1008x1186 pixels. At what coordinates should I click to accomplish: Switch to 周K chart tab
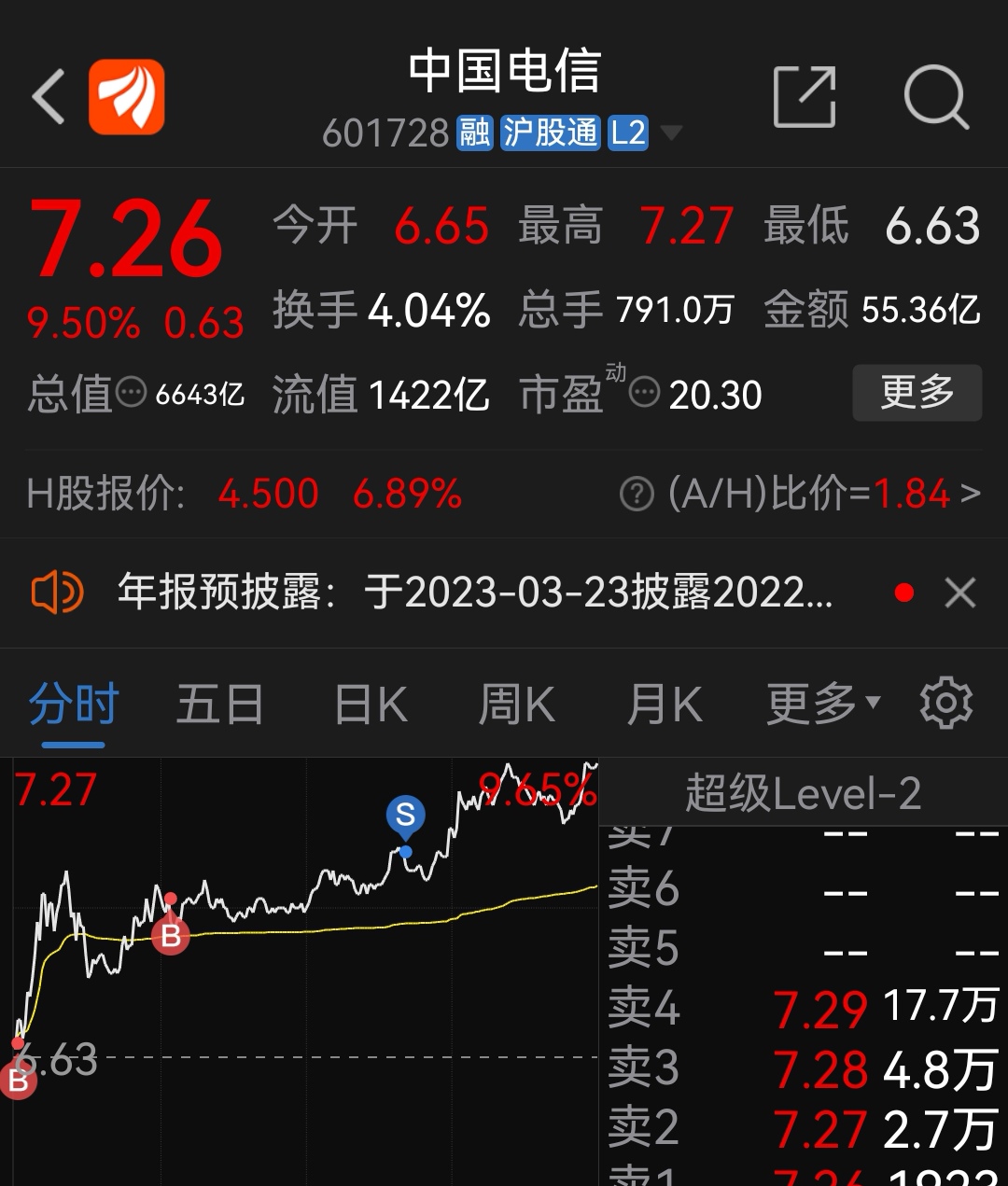tap(516, 705)
